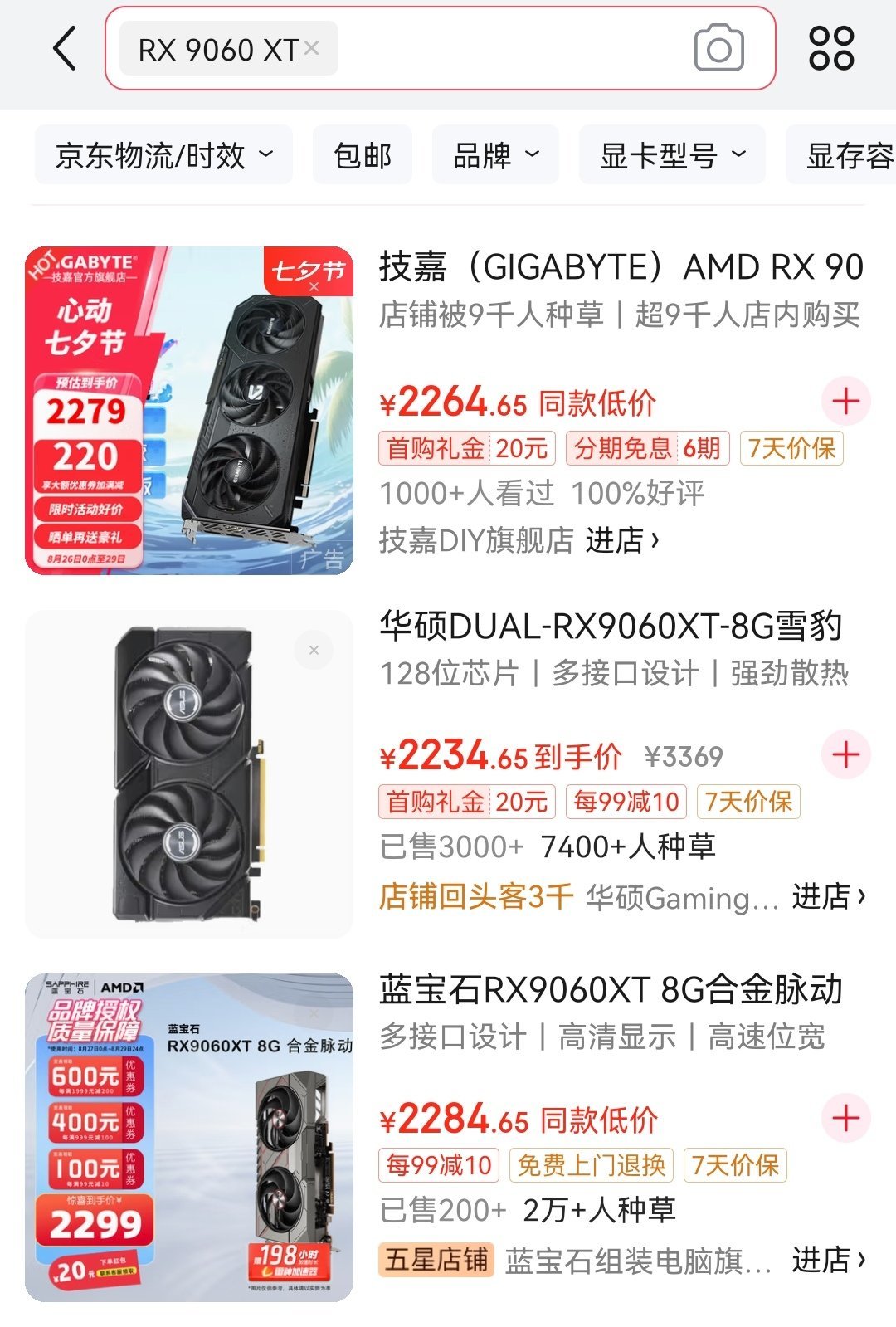This screenshot has height=1327, width=896.
Task: Apply the 包邮 filter
Action: [363, 155]
